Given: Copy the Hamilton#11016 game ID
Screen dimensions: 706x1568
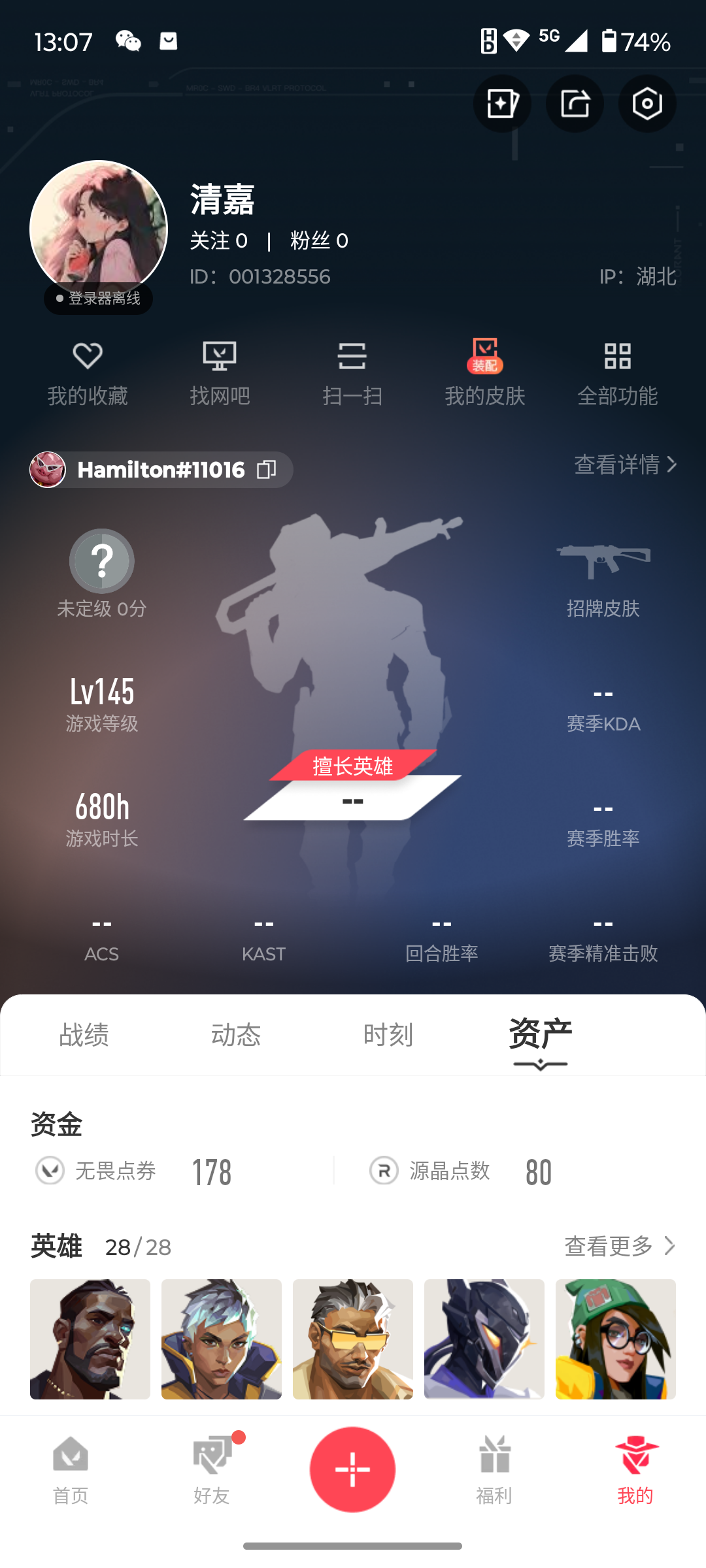Looking at the screenshot, I should click(x=266, y=470).
